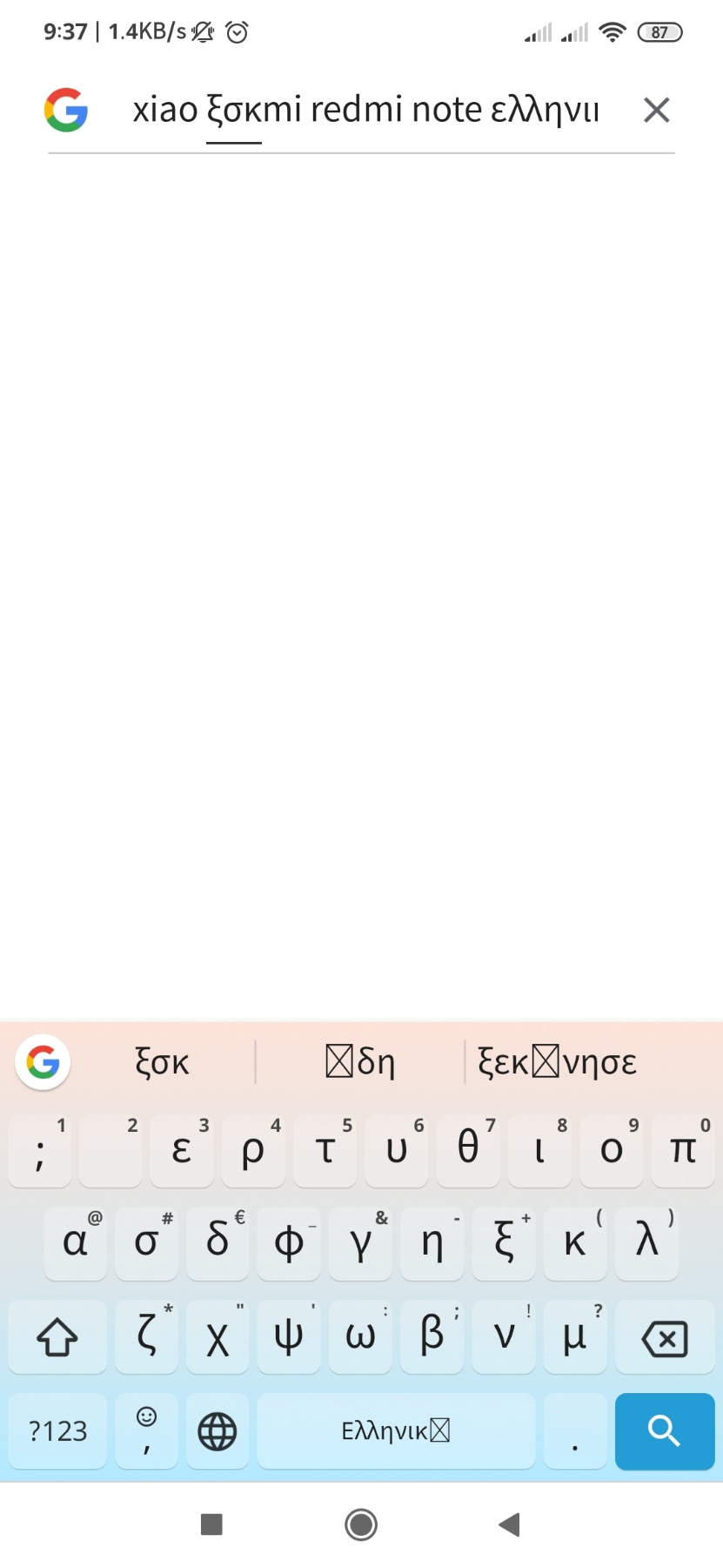Choose the ξοκ keyboard suggestion
Image resolution: width=723 pixels, height=1568 pixels.
pyautogui.click(x=162, y=1062)
